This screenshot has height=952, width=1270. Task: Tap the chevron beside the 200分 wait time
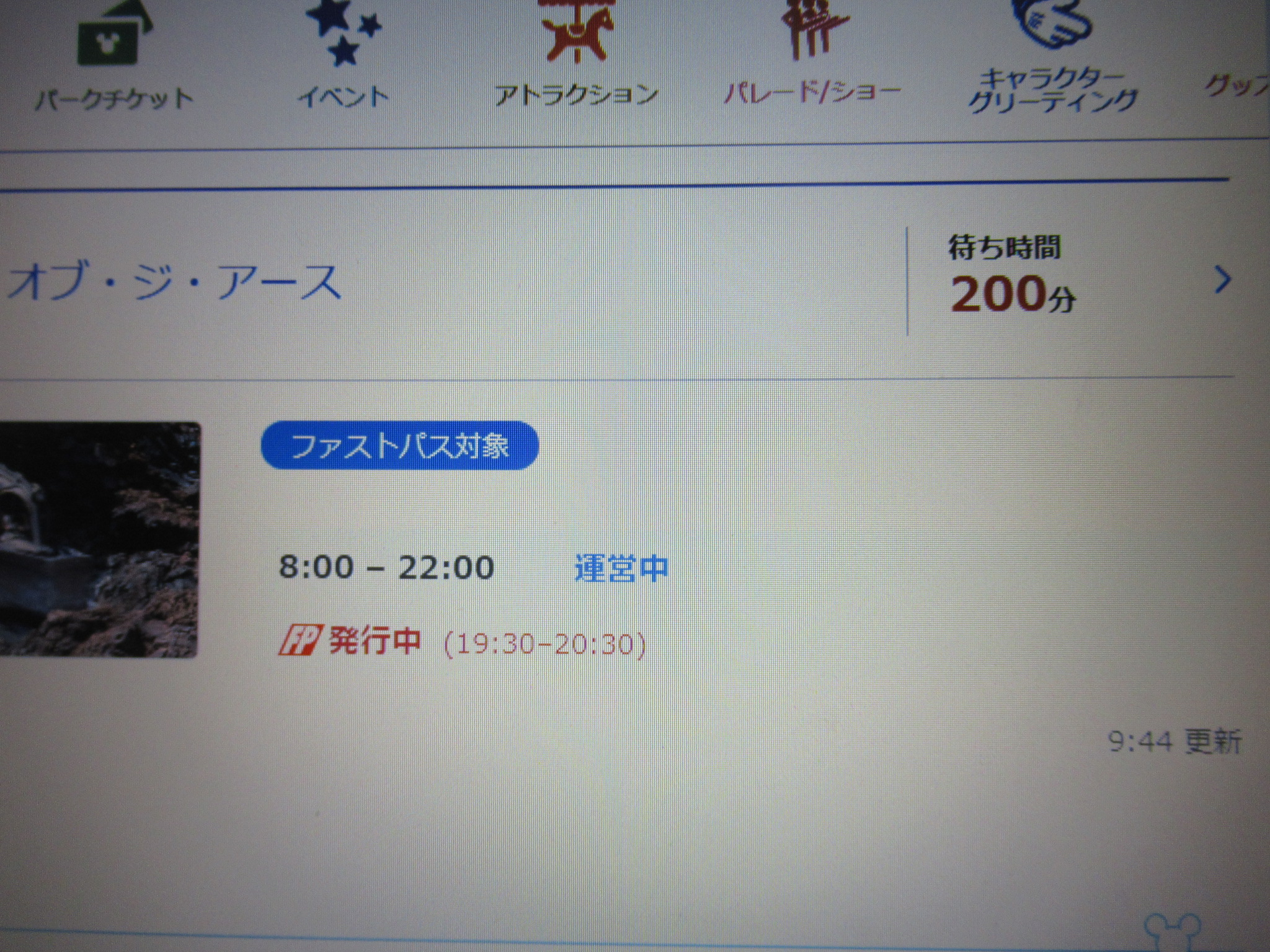(1222, 280)
